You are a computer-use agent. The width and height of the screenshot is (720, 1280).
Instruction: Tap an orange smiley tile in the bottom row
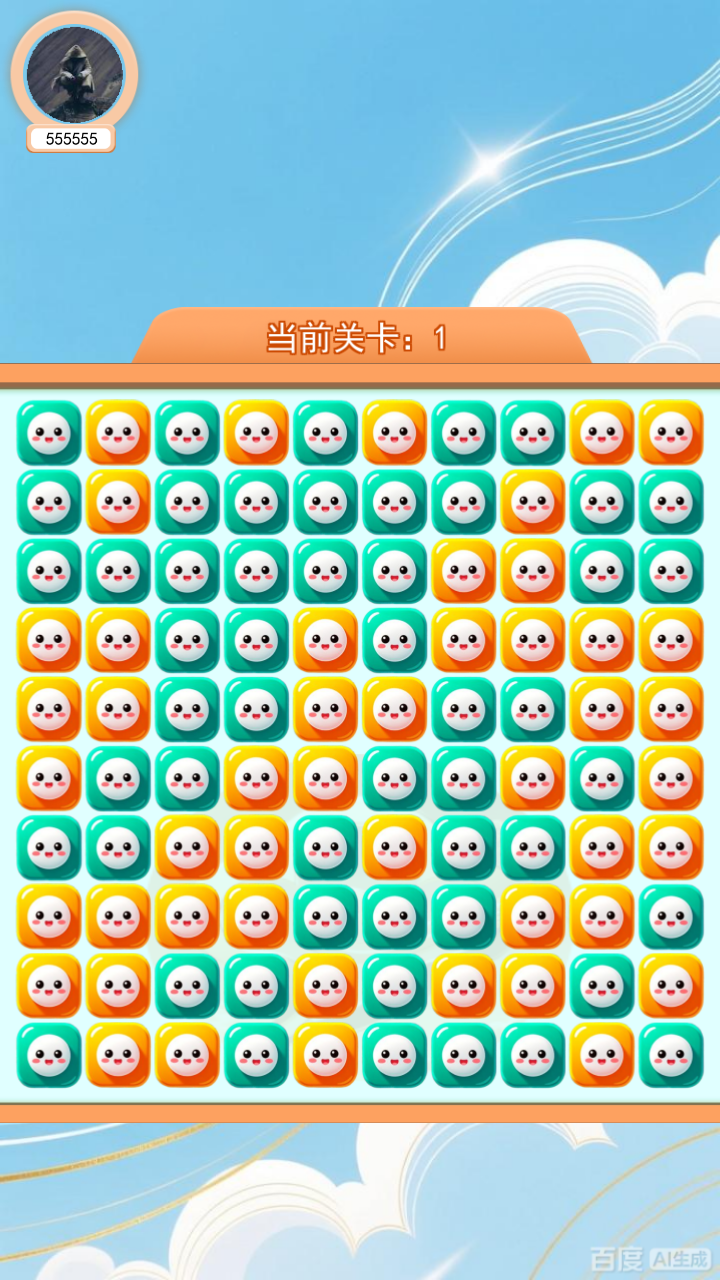tap(118, 1055)
